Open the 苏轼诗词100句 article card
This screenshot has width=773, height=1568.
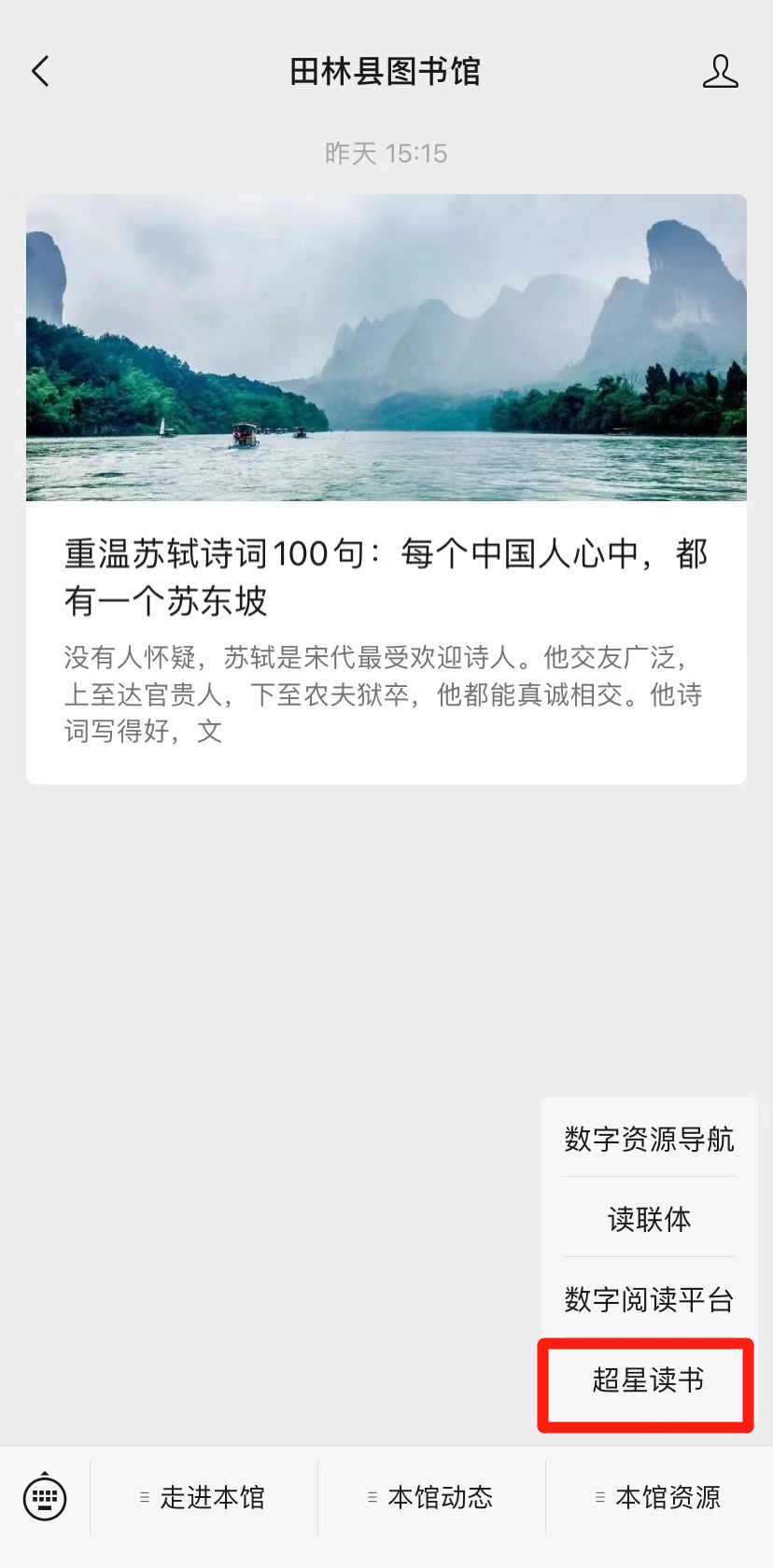coord(386,488)
